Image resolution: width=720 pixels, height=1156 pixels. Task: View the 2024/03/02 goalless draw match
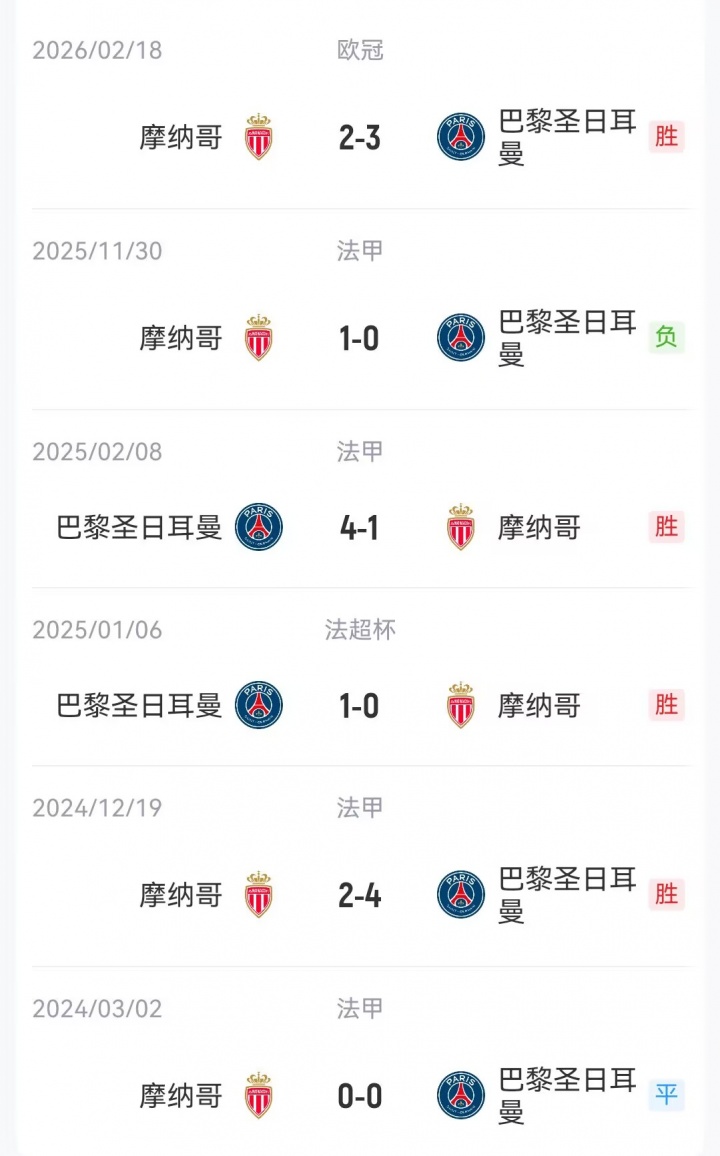(x=360, y=1096)
